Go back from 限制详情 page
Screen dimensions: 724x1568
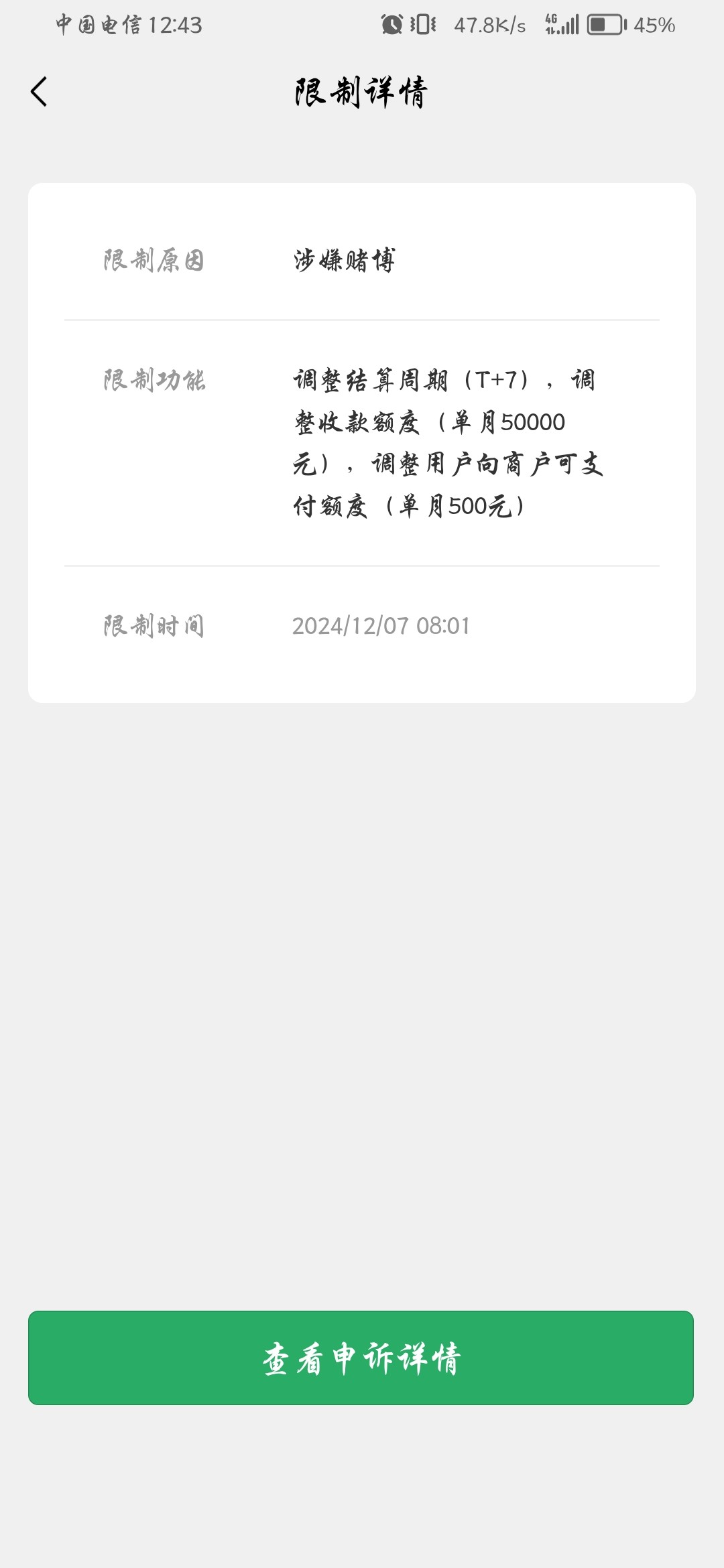click(x=39, y=92)
